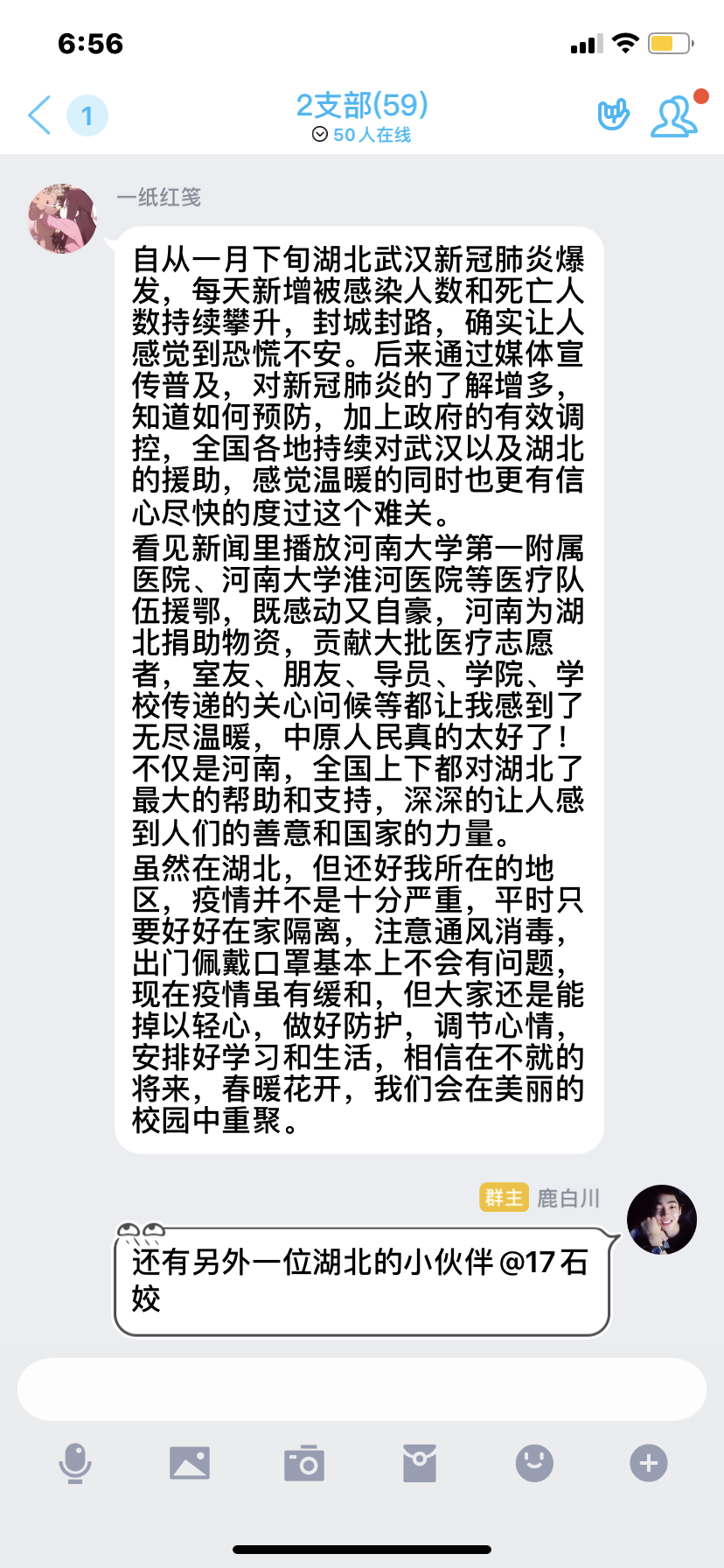
Task: Expand the 50人在线 online members dropdown
Action: 361,135
